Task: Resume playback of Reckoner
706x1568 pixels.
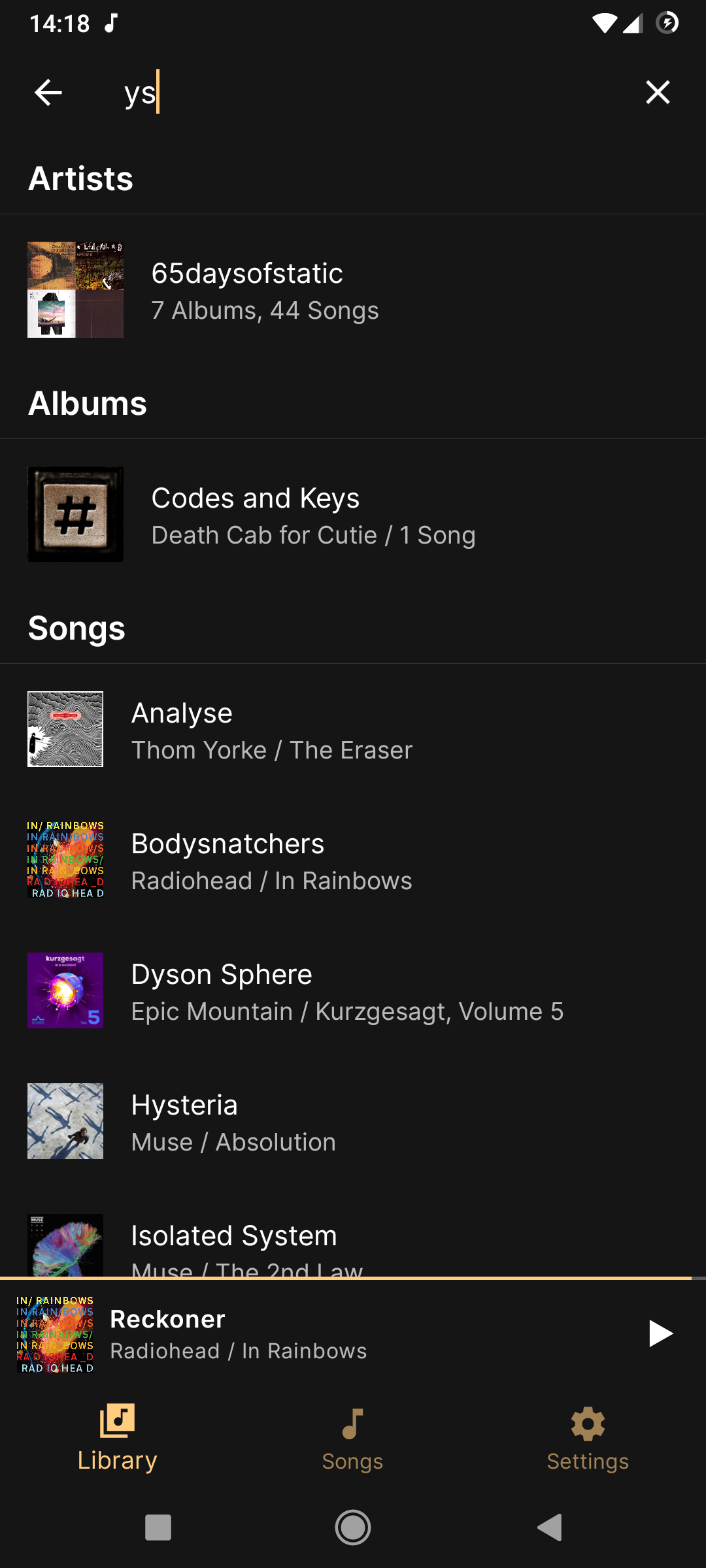Action: click(x=659, y=1333)
